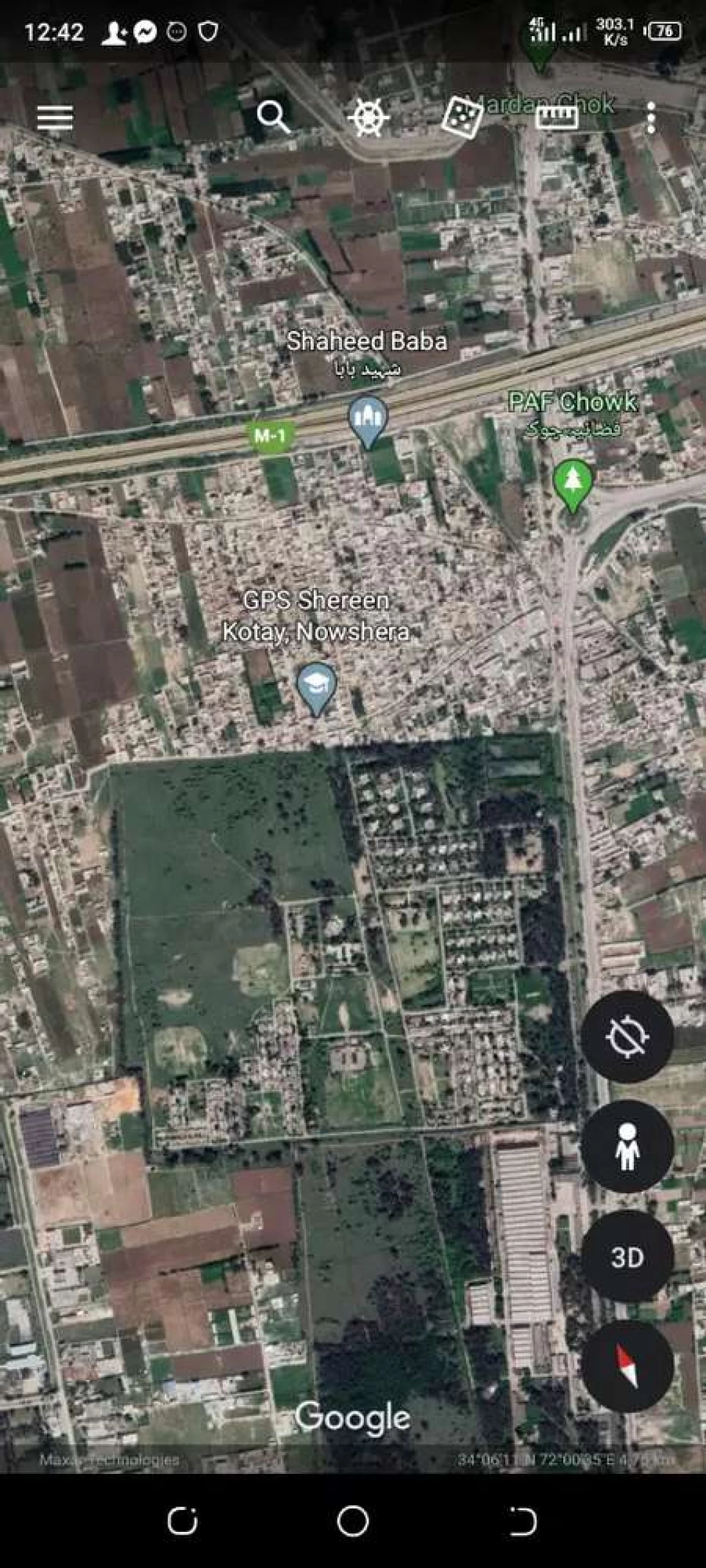Tap the system back button

click(522, 1521)
